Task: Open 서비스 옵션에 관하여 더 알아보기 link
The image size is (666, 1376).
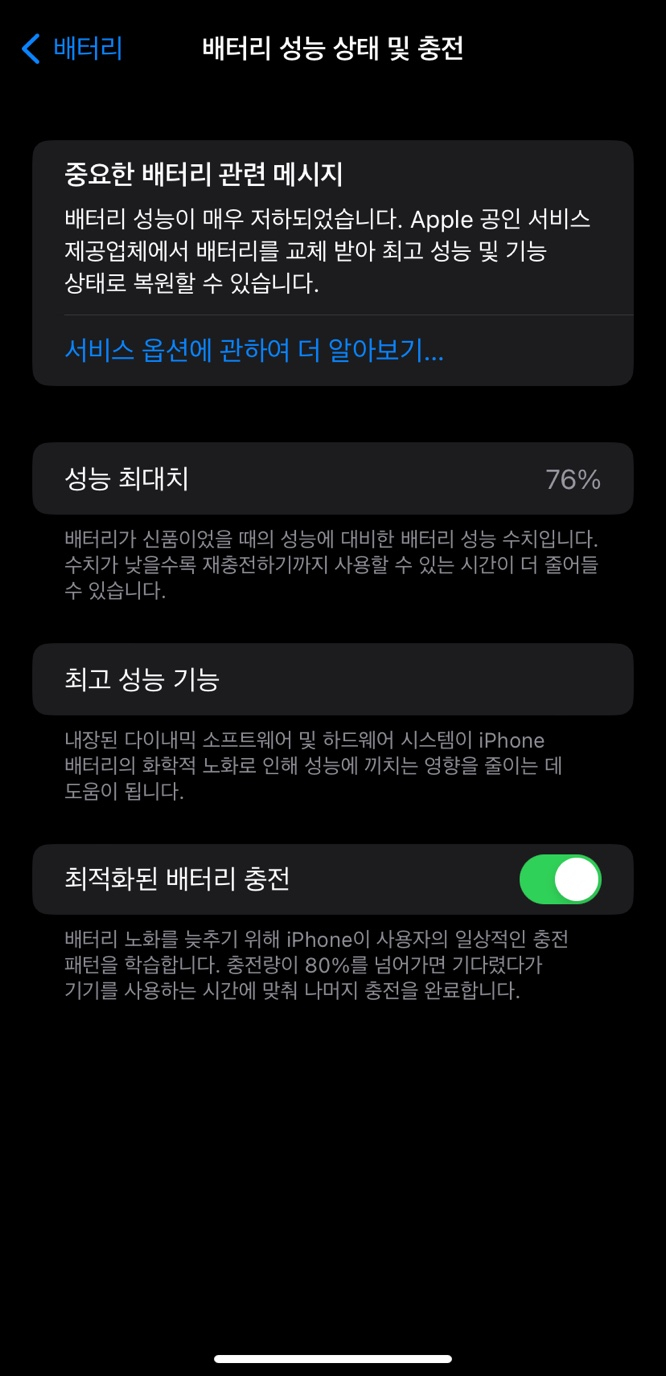Action: click(x=254, y=350)
